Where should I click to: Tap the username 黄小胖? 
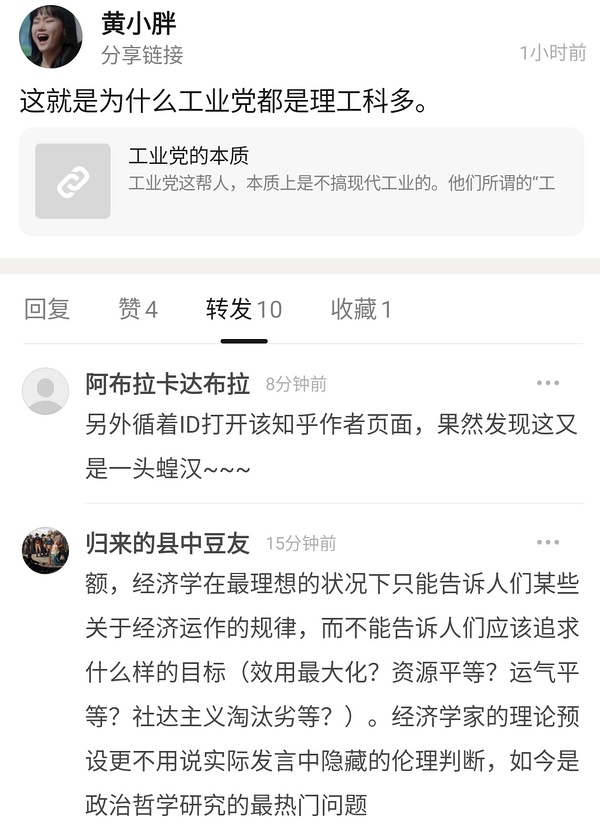pos(138,24)
